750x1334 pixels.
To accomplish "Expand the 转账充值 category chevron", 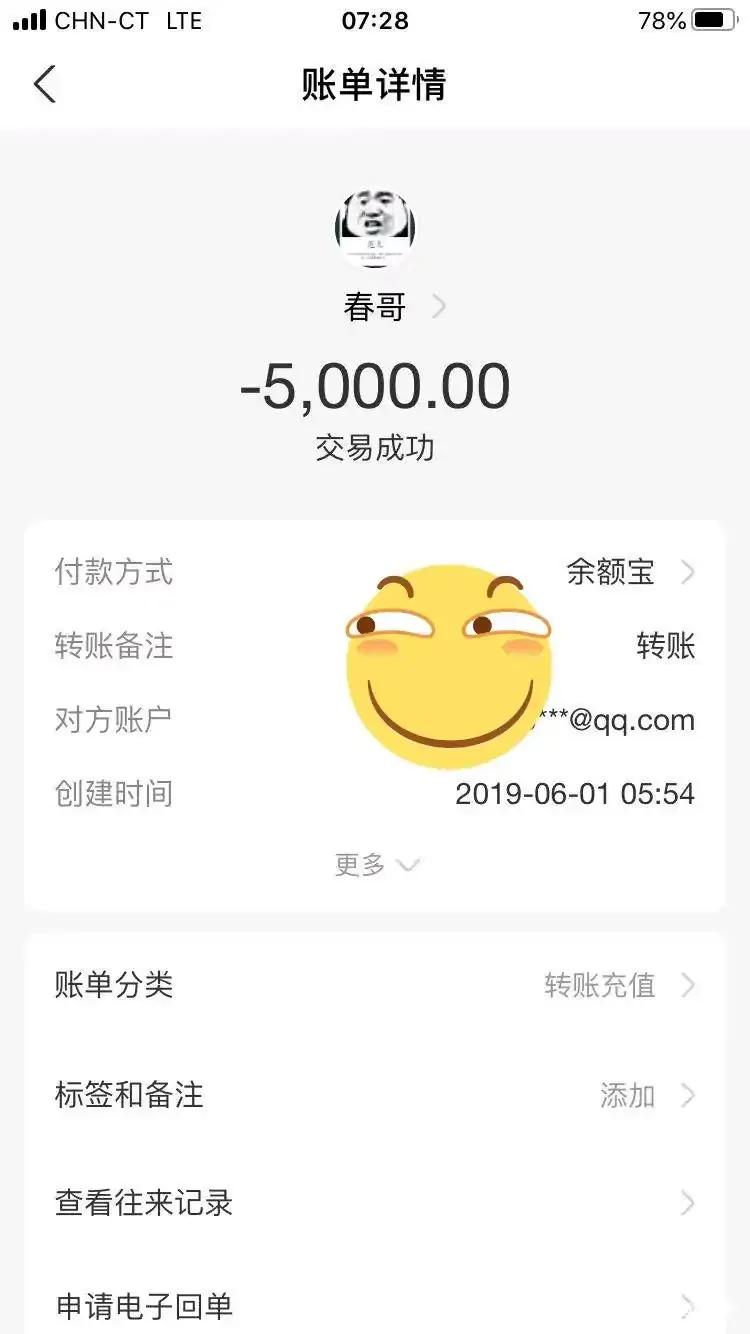I will coord(689,986).
